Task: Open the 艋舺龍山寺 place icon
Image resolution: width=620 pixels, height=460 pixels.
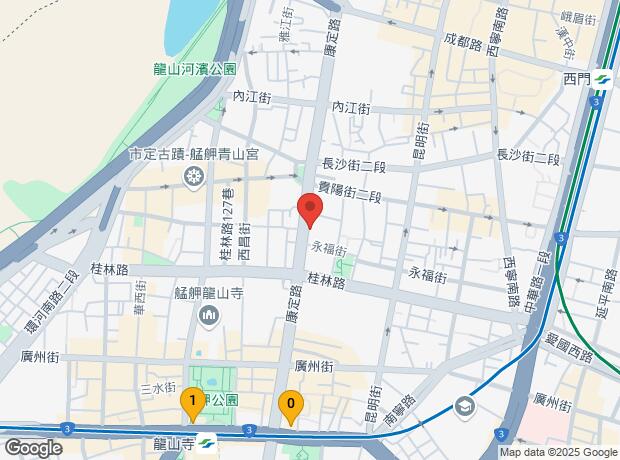Action: tap(209, 317)
